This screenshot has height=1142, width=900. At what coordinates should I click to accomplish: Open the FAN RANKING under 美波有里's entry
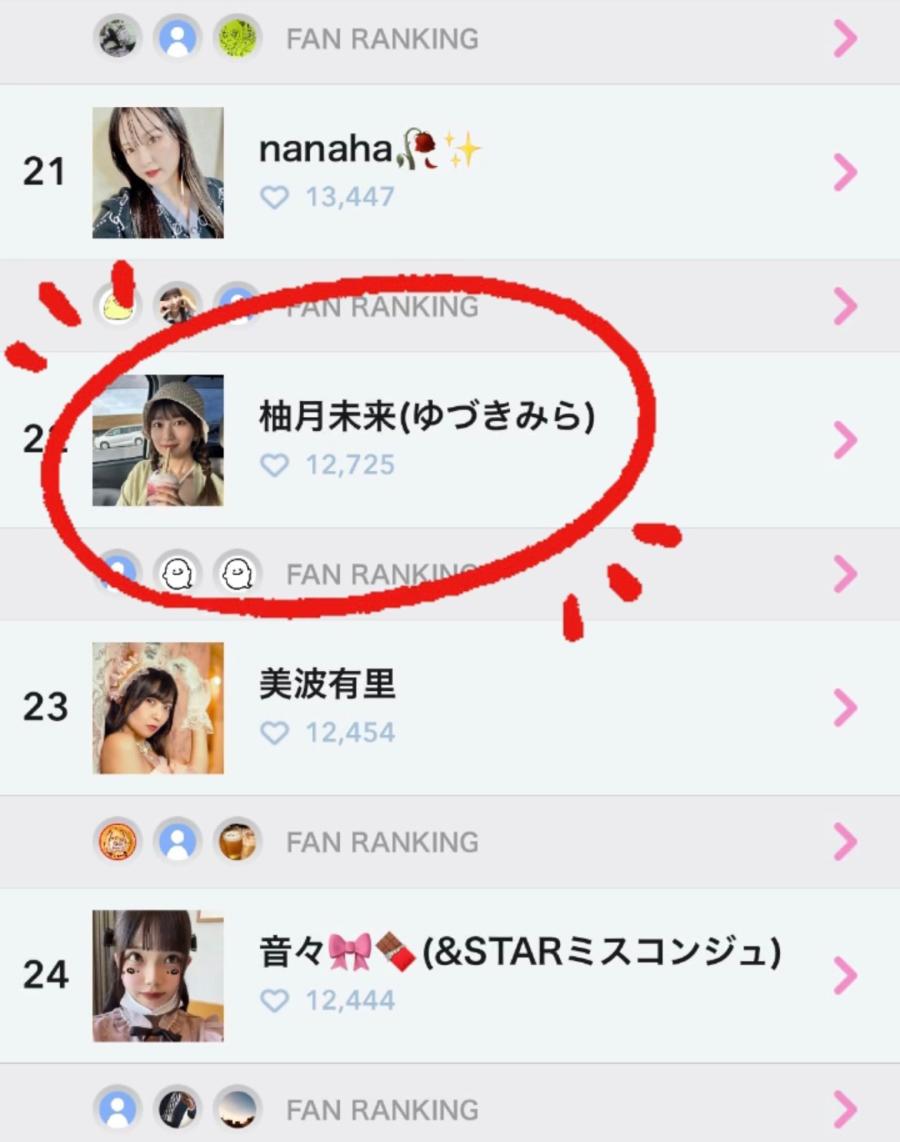(450, 842)
